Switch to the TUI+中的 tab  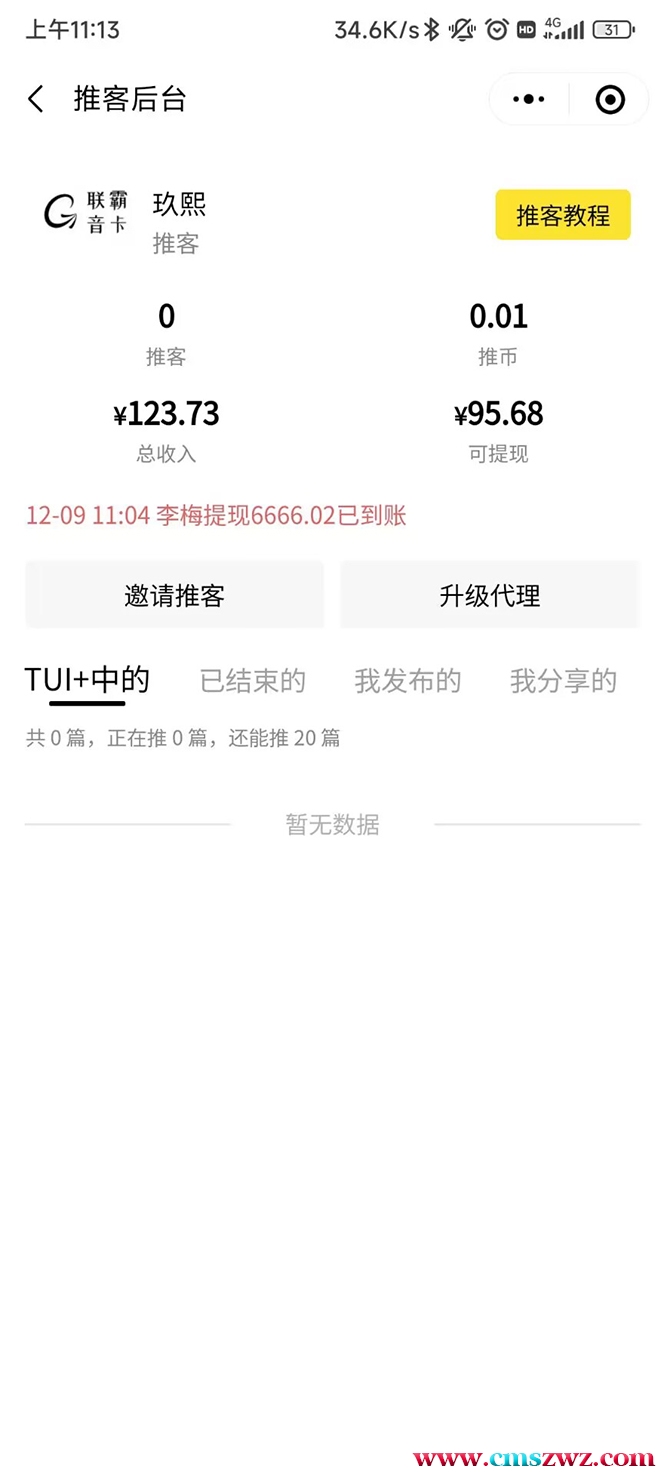point(87,681)
